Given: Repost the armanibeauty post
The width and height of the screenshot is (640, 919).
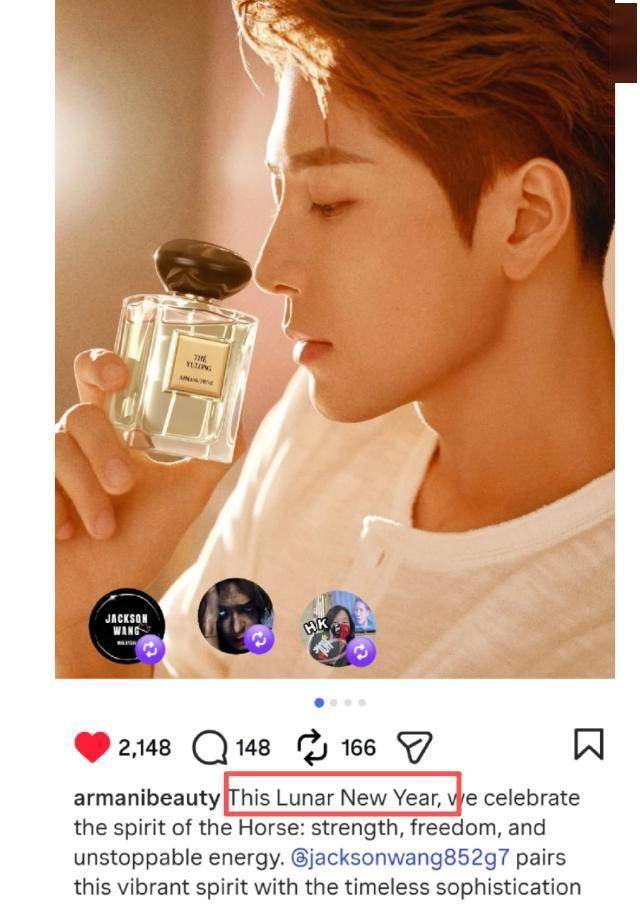Looking at the screenshot, I should coord(314,746).
